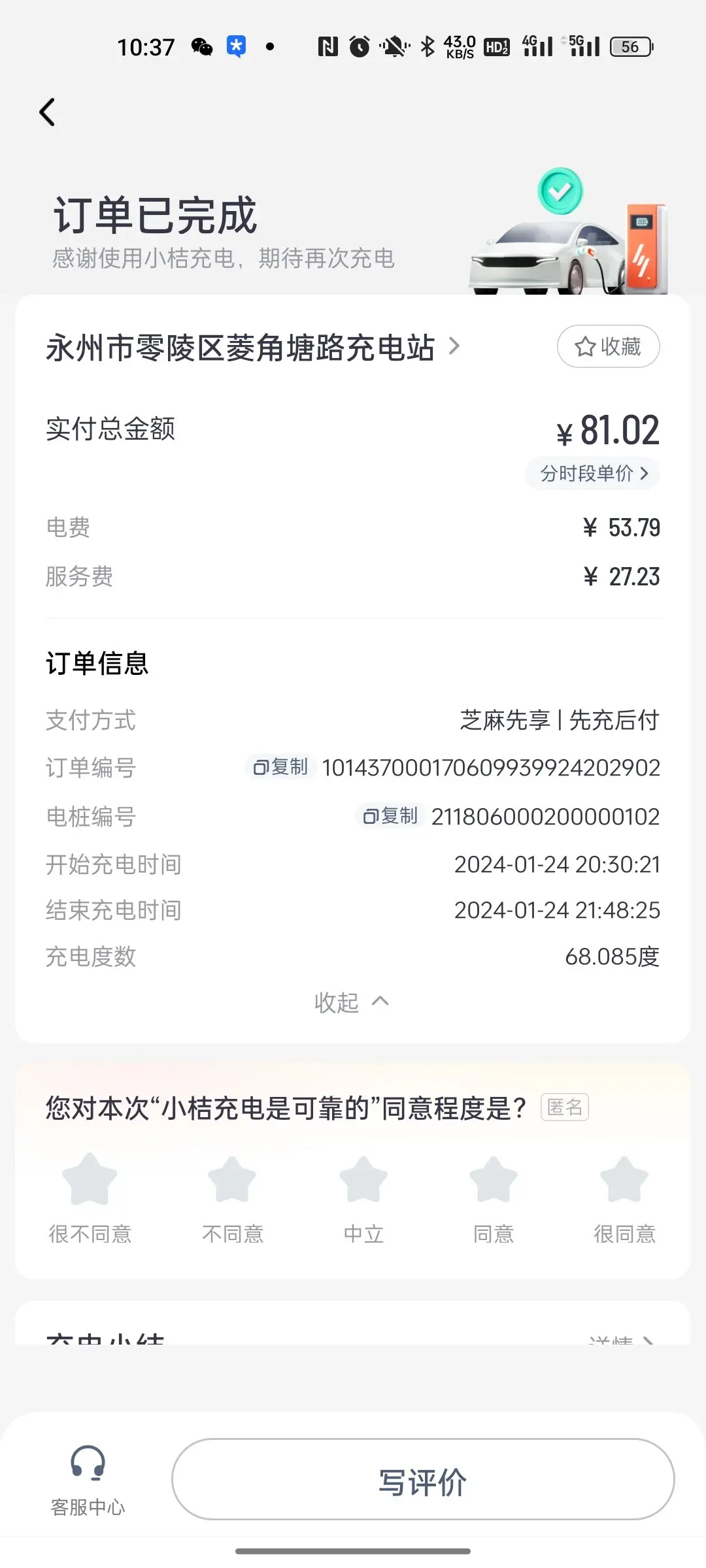Screen dimensions: 706x1568
Task: Collapse order info with 收起
Action: pos(352,1002)
